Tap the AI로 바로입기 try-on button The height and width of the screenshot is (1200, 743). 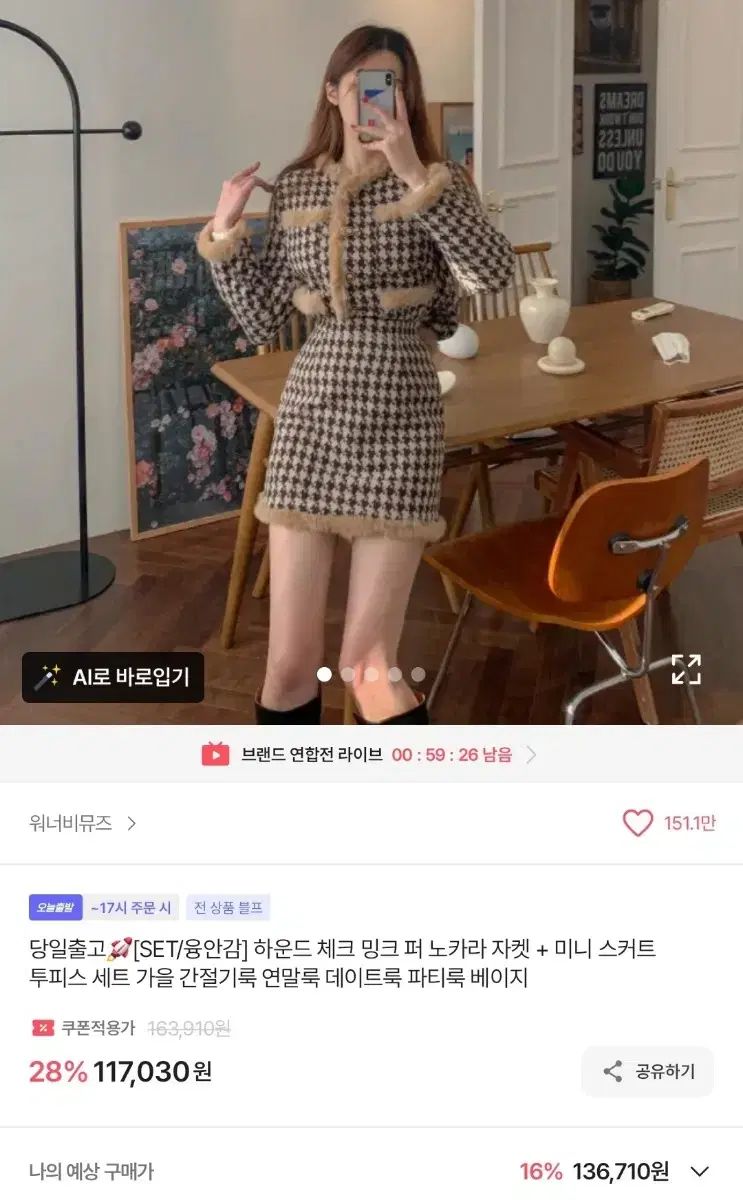(113, 677)
